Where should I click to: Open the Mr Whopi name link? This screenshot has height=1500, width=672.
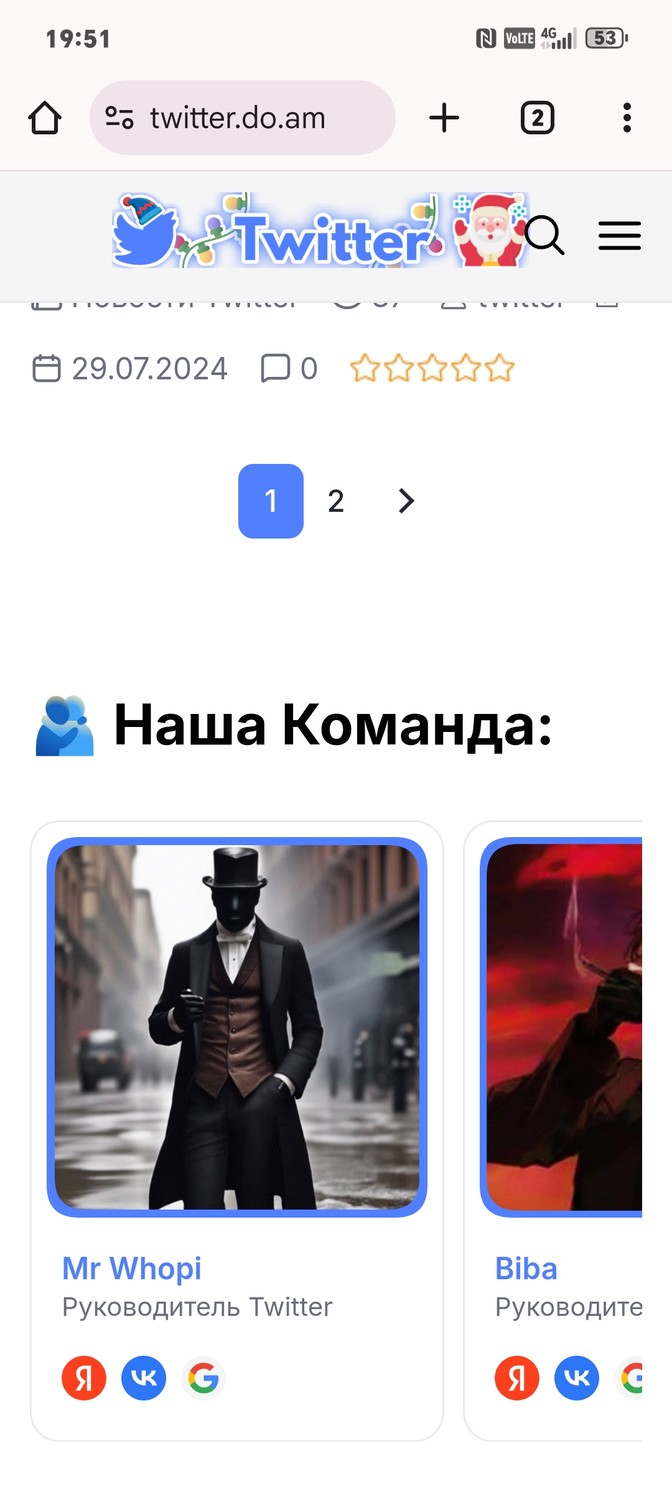[x=132, y=1268]
